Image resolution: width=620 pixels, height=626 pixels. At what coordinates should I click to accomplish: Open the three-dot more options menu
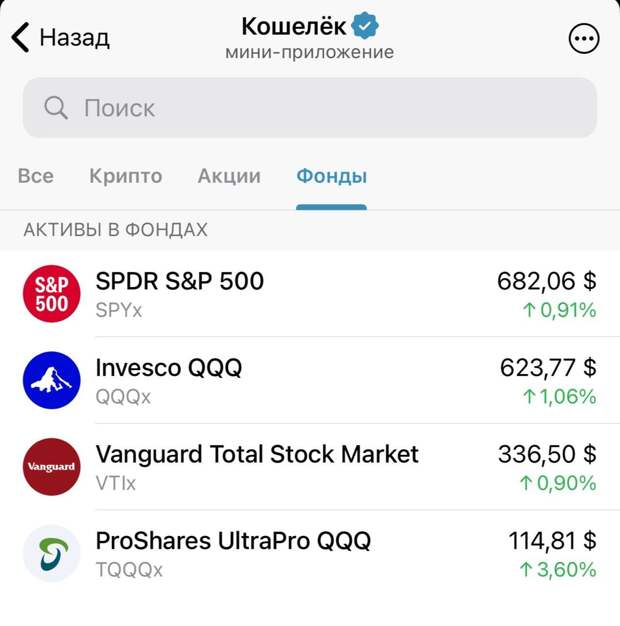click(584, 39)
